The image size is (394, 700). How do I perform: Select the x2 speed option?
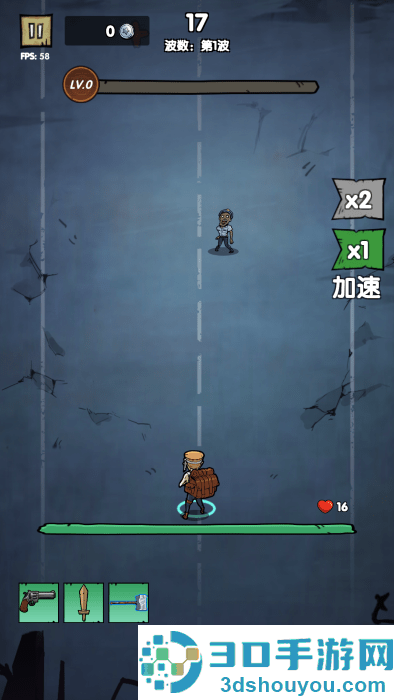coord(358,199)
